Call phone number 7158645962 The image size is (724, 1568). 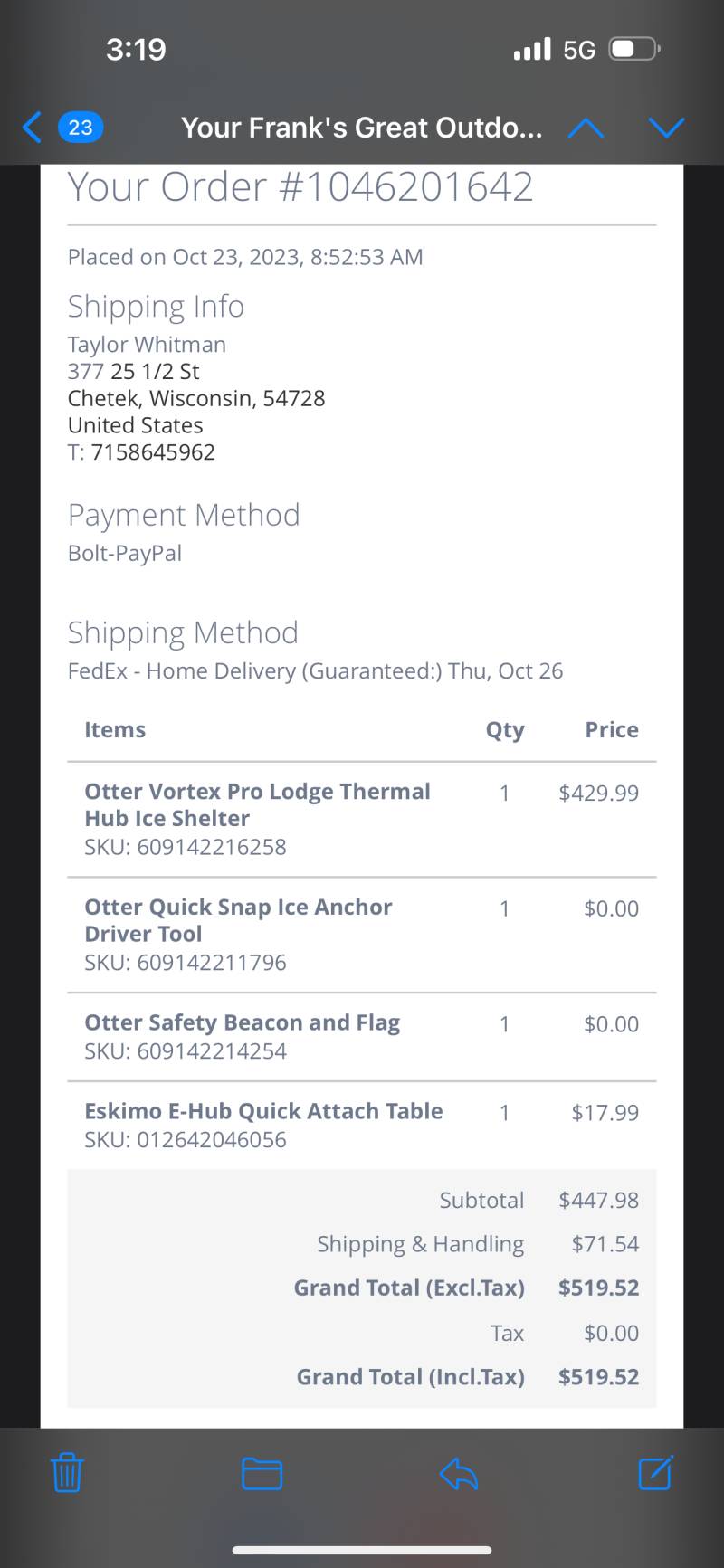click(x=153, y=452)
